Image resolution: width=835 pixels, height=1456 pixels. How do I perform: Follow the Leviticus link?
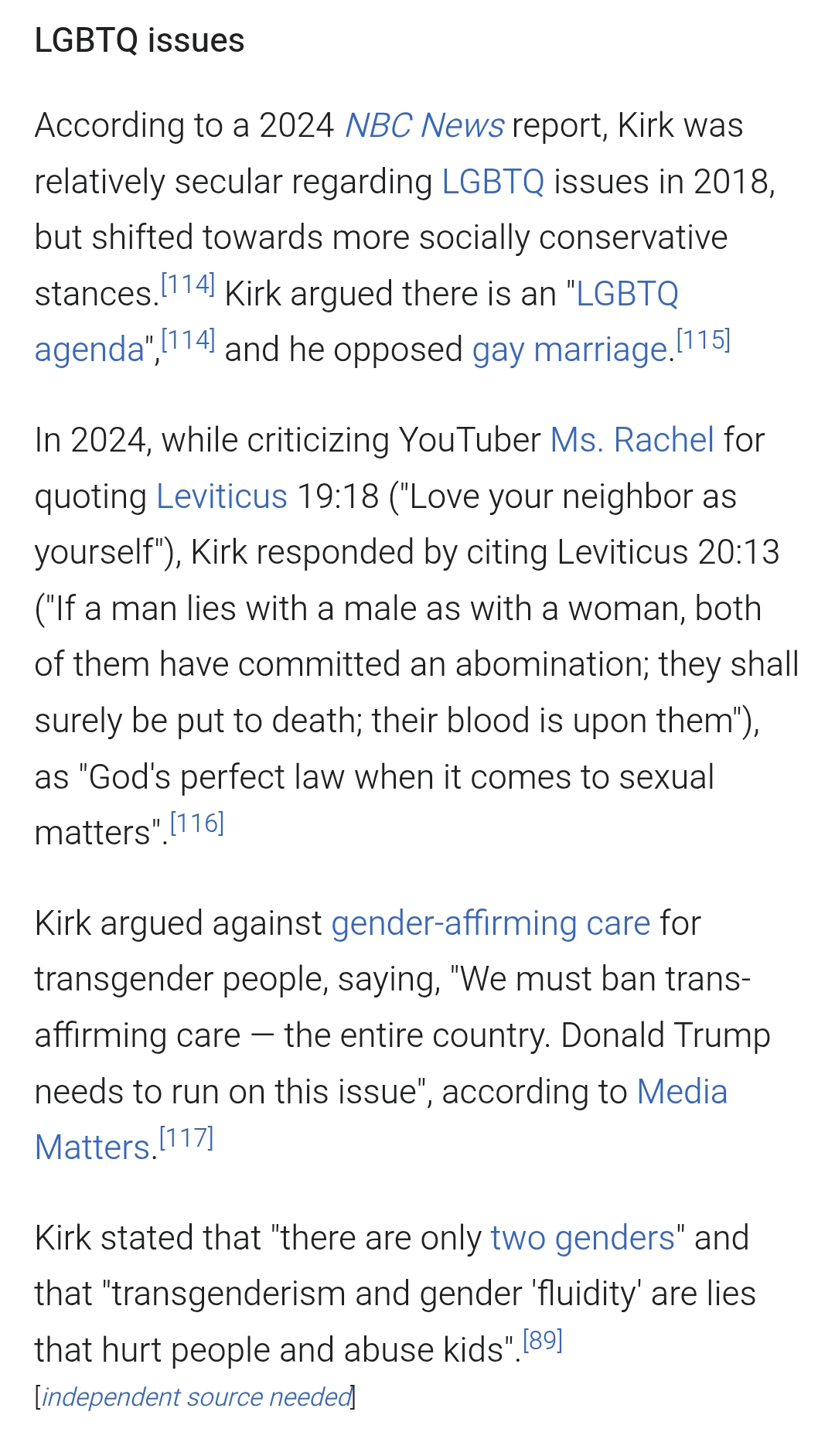tap(222, 497)
